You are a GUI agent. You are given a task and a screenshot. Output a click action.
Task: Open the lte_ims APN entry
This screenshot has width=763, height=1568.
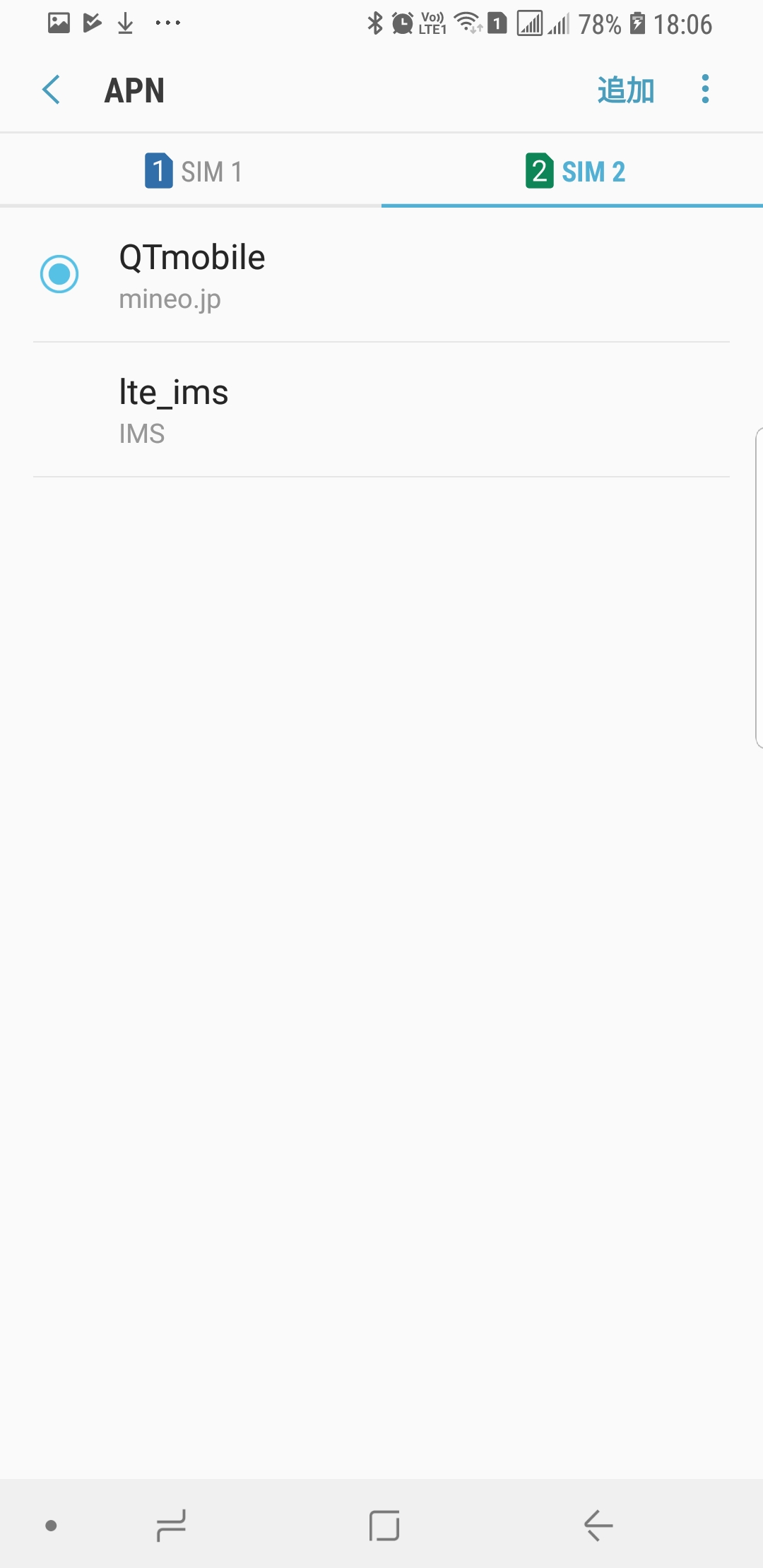(381, 410)
